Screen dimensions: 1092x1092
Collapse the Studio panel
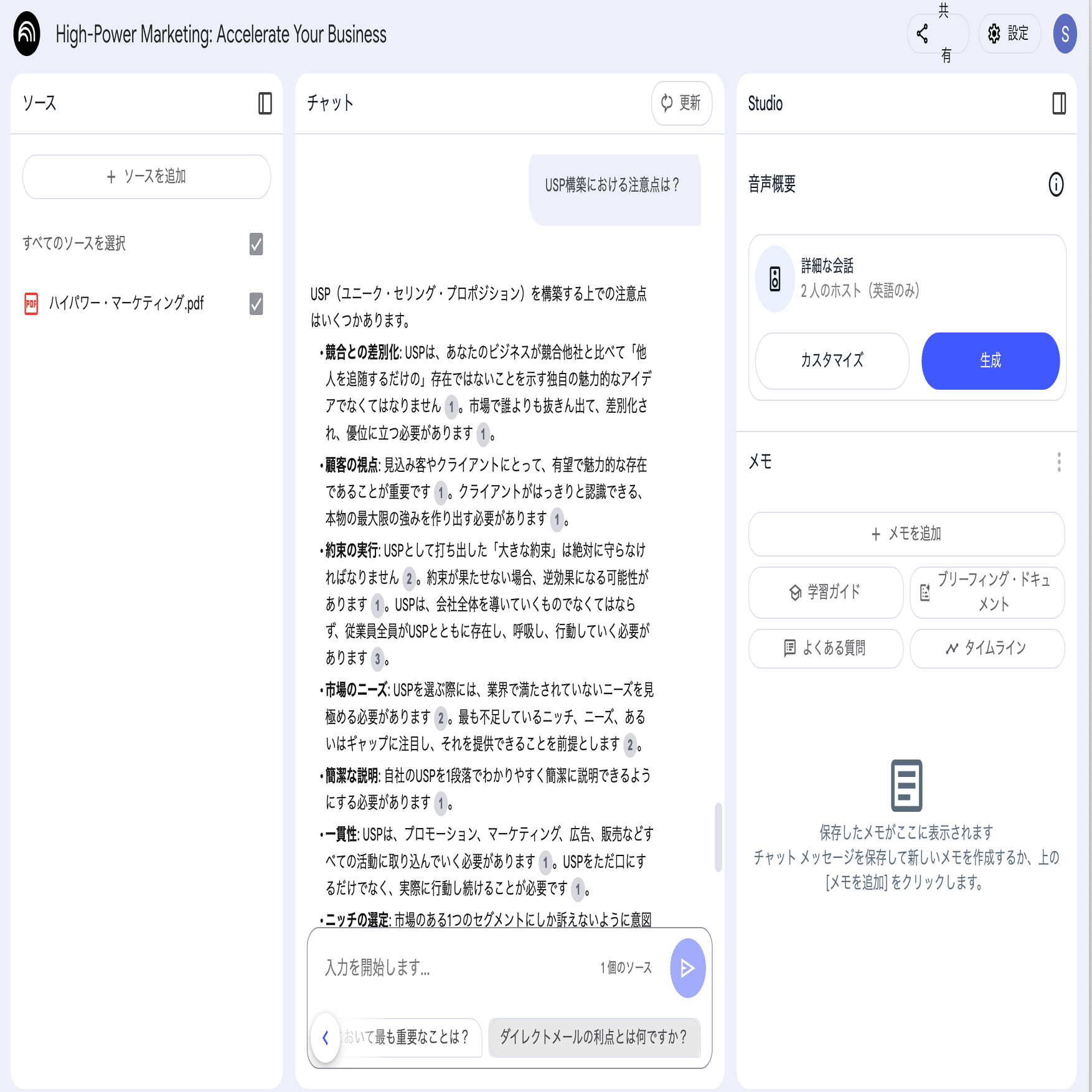coord(1058,103)
